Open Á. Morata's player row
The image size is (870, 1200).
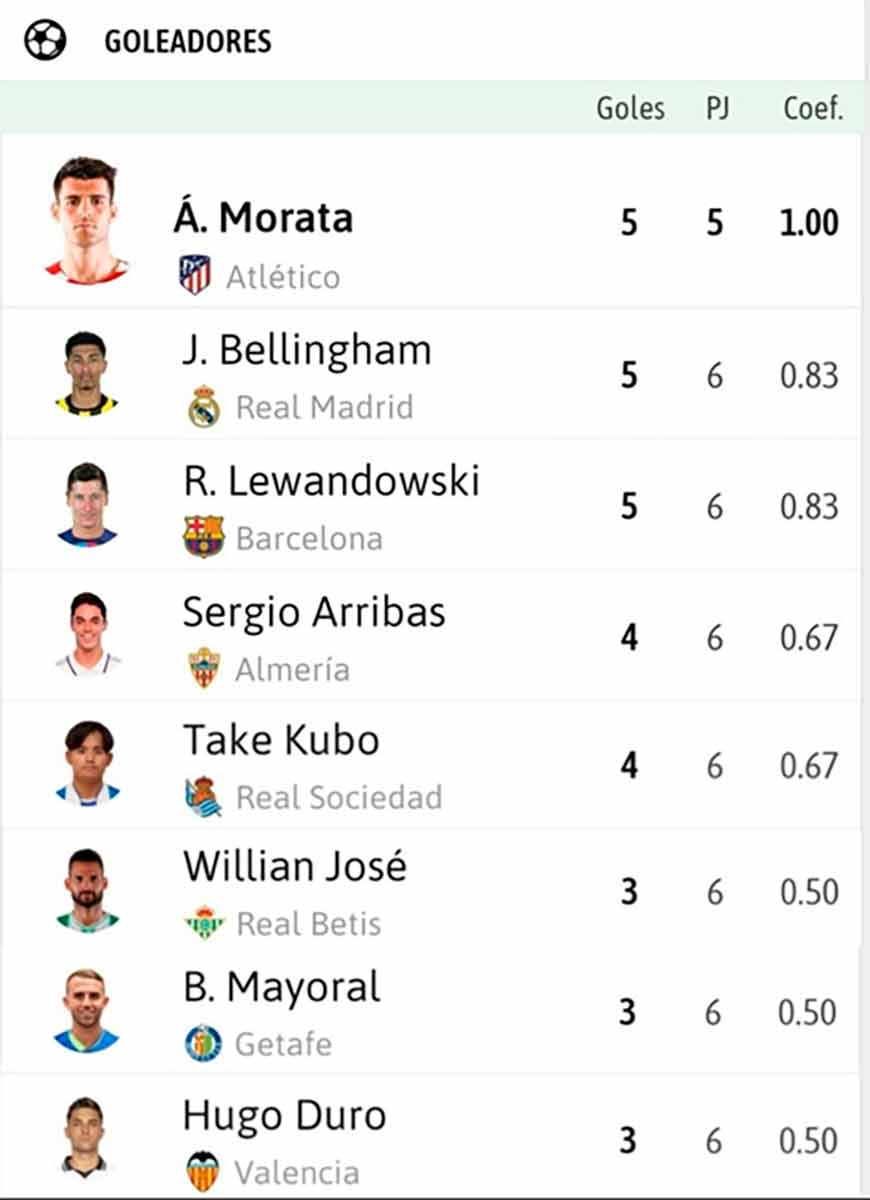click(263, 218)
